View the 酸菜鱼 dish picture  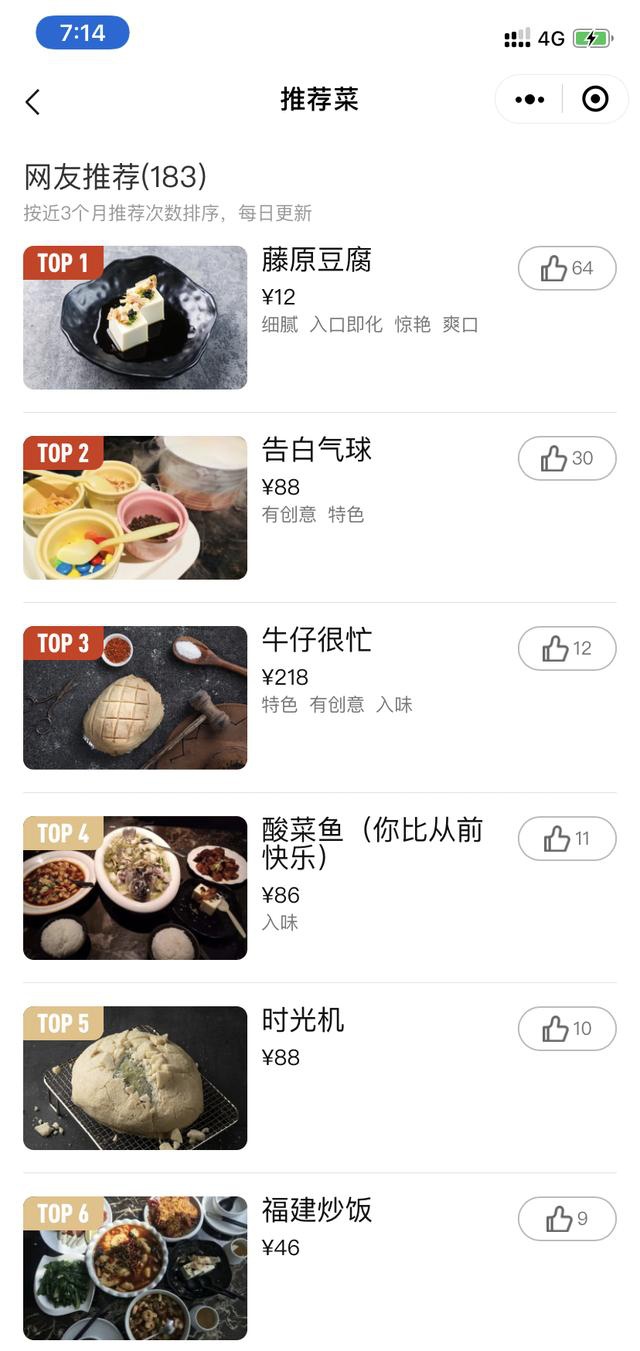135,887
